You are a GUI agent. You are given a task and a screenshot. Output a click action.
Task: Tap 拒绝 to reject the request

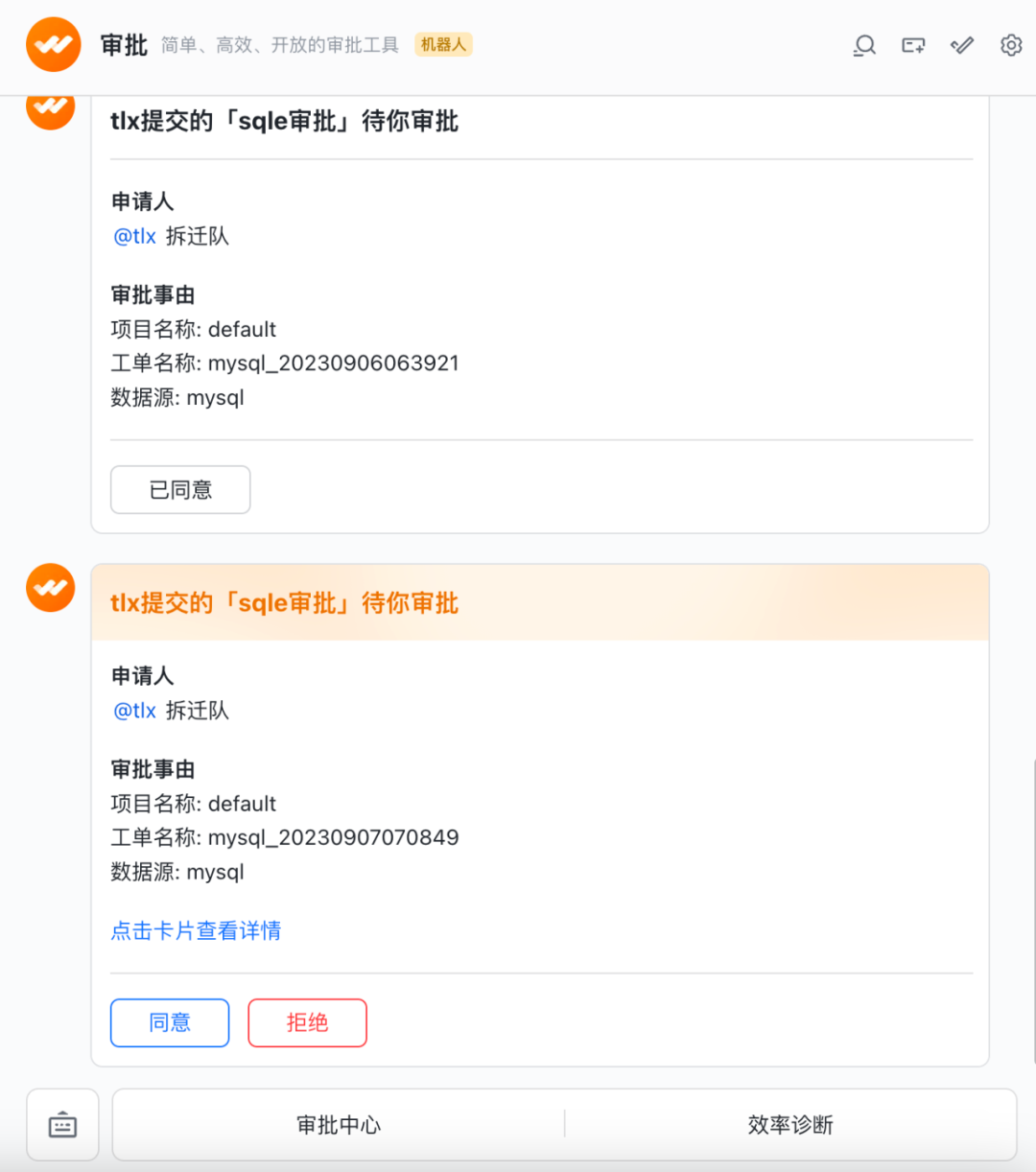pyautogui.click(x=307, y=1022)
